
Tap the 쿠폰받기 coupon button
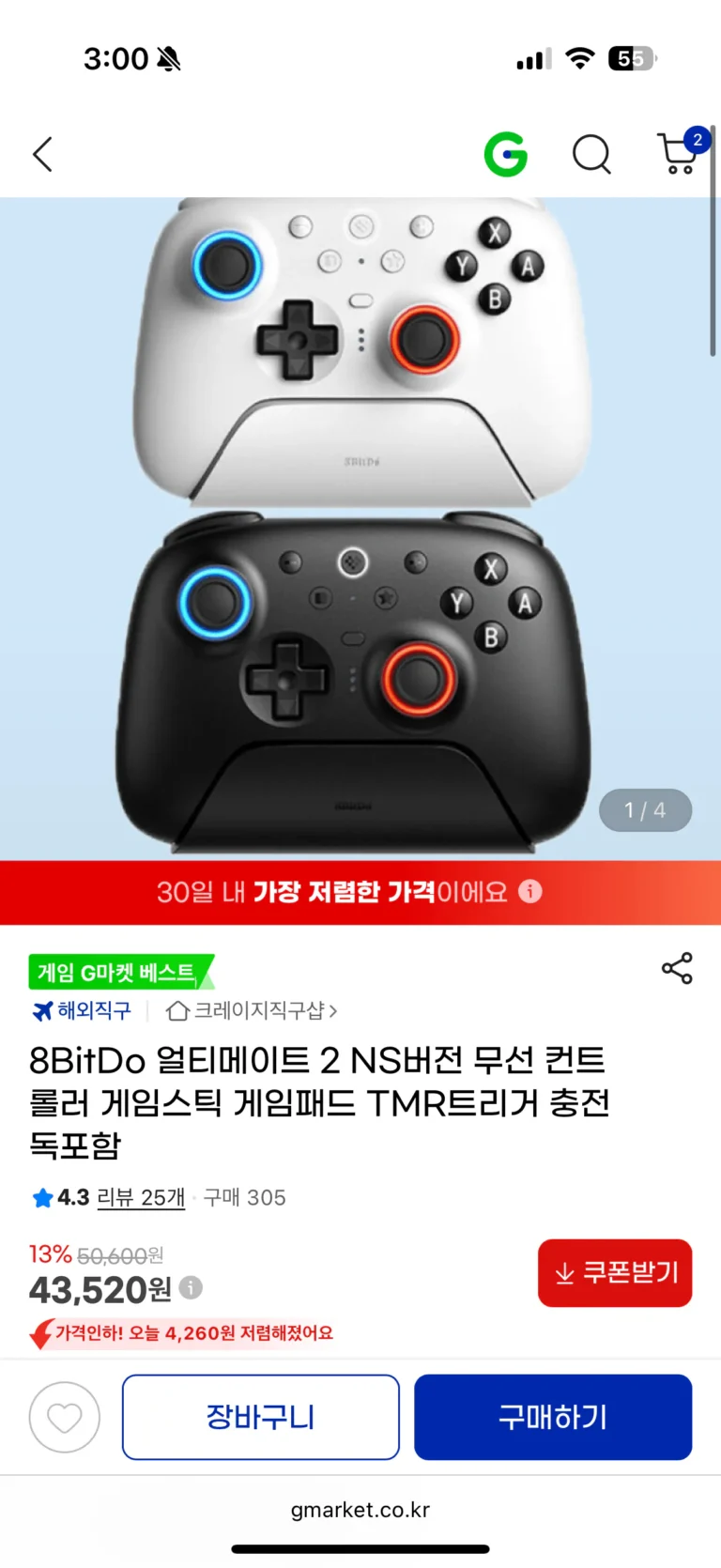615,1273
